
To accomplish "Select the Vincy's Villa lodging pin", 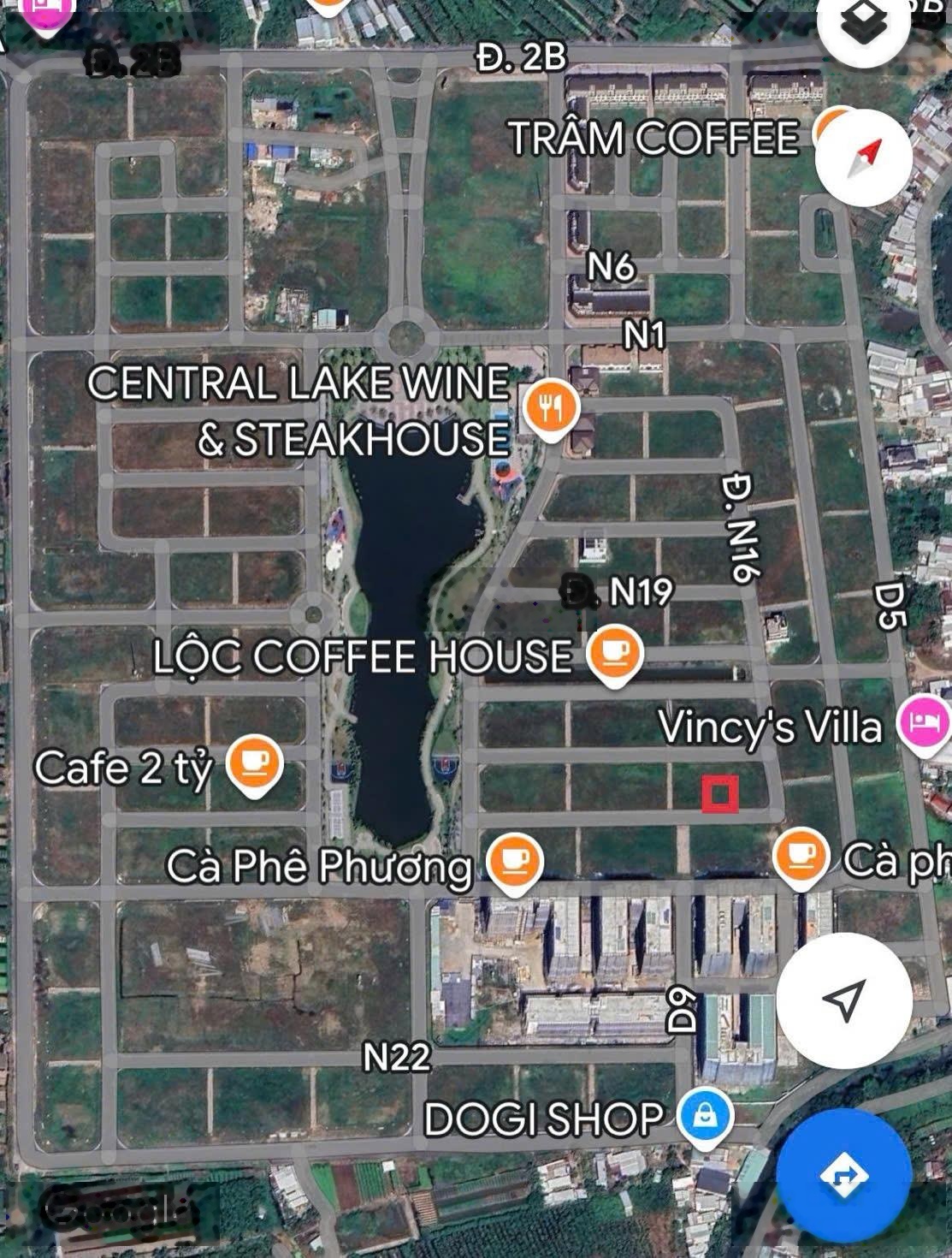I will 924,721.
